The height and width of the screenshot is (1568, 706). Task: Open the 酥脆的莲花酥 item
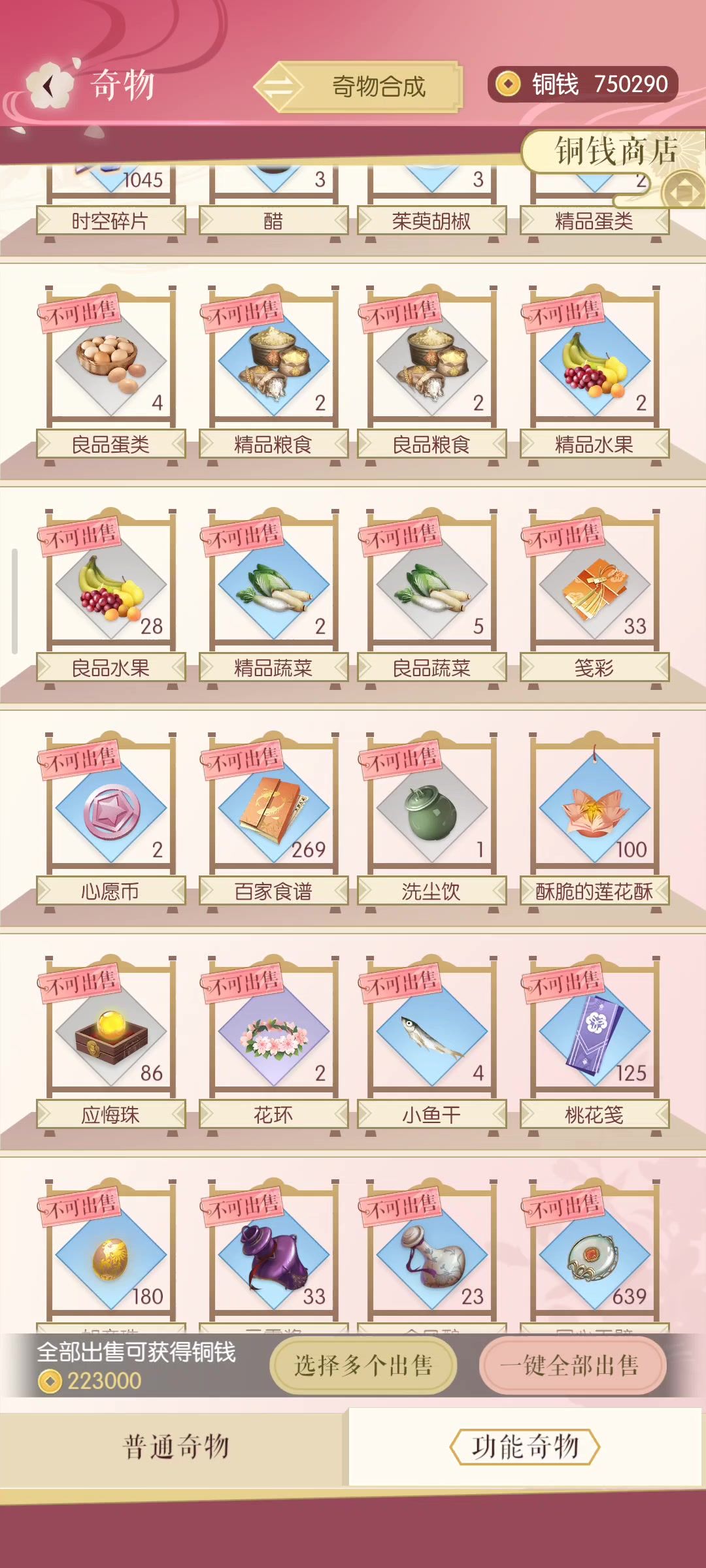594,808
